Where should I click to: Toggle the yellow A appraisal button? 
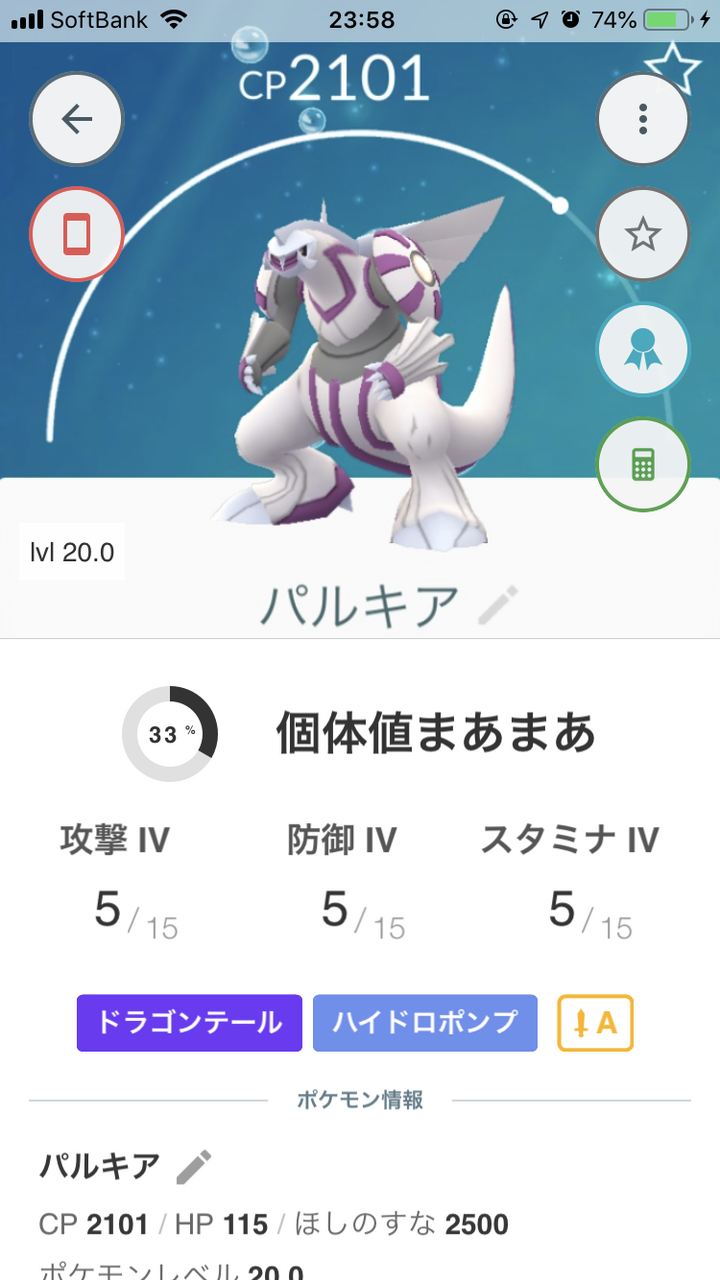[595, 1023]
